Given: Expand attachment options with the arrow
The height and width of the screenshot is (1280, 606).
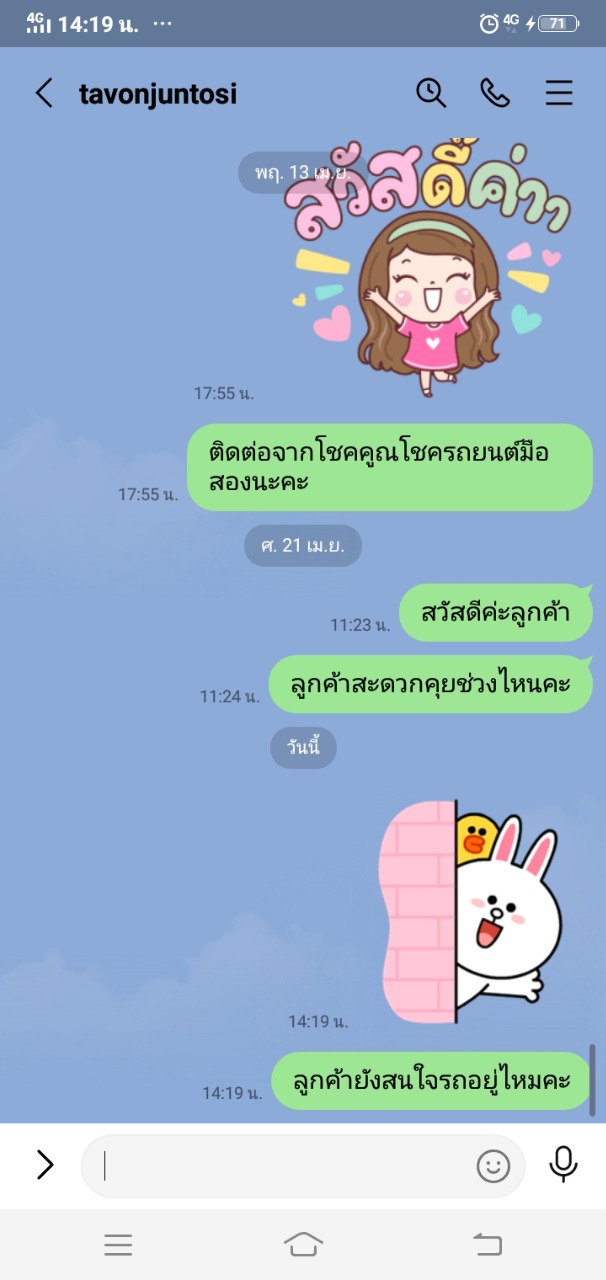Looking at the screenshot, I should point(45,1165).
